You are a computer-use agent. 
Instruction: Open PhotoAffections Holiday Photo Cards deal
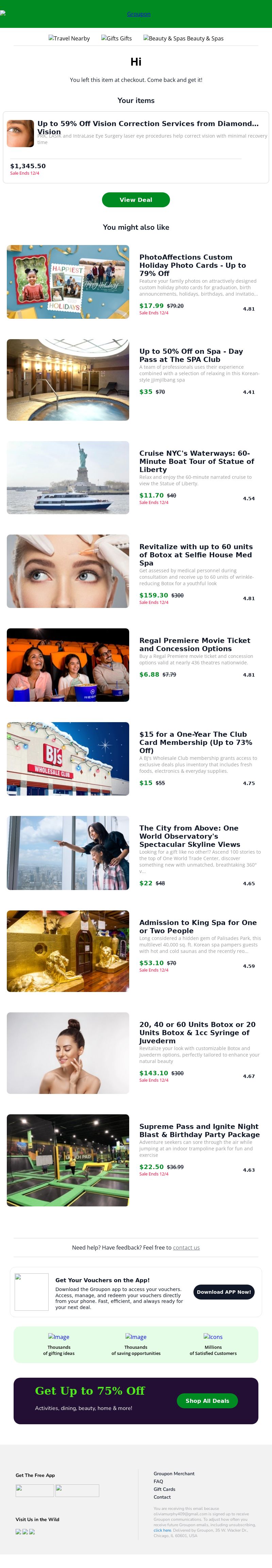point(192,265)
